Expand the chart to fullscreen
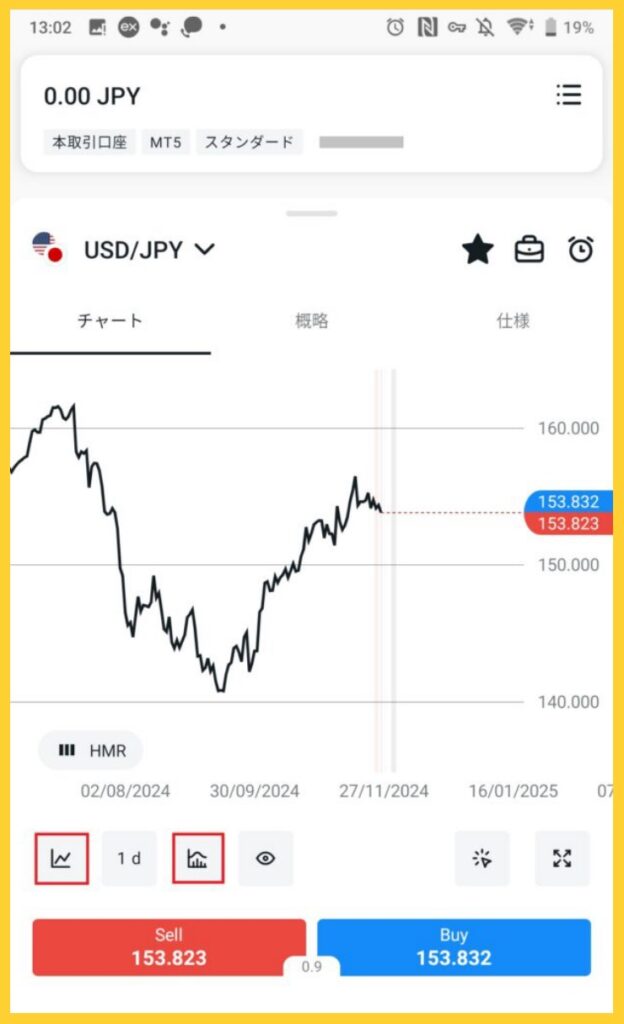624x1024 pixels. tap(562, 858)
